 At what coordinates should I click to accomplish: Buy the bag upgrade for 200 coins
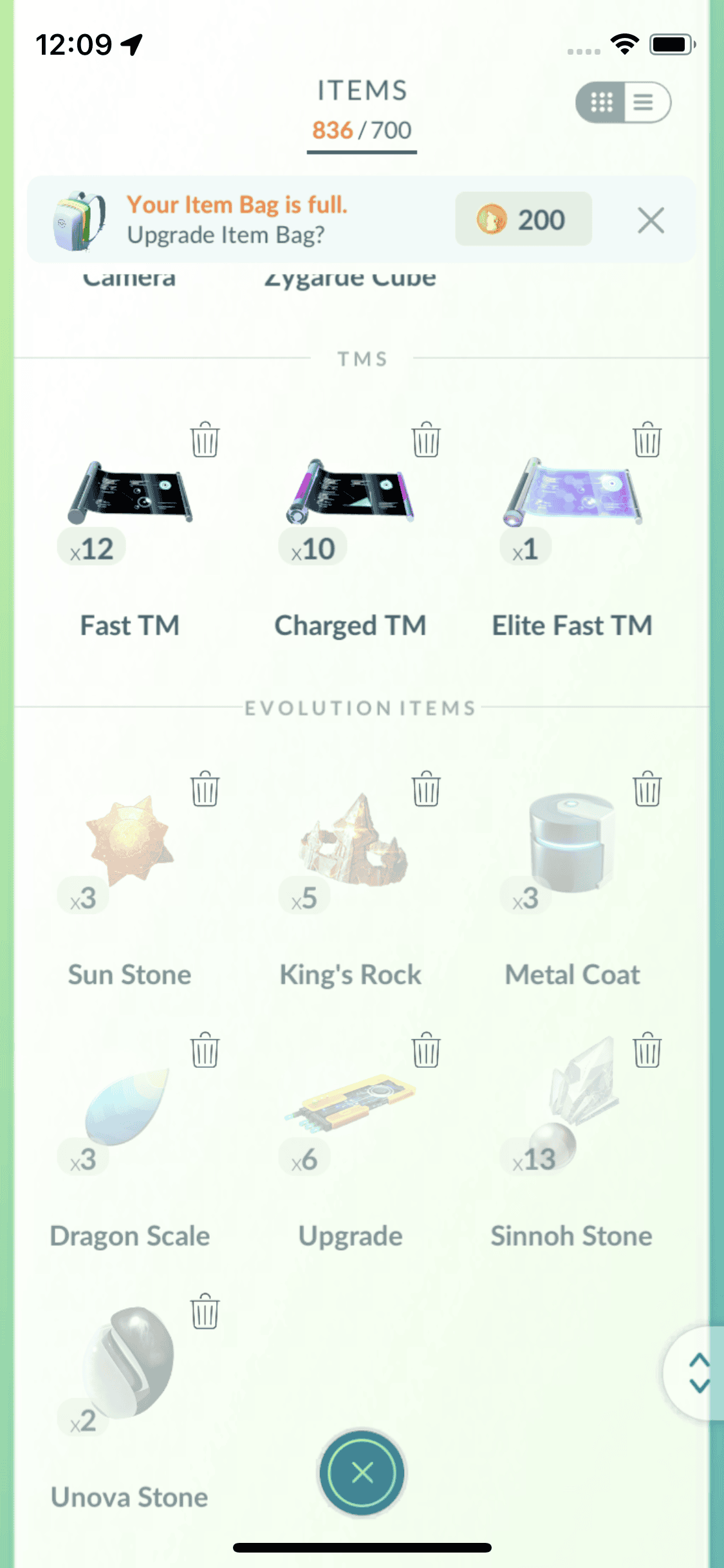(x=523, y=219)
